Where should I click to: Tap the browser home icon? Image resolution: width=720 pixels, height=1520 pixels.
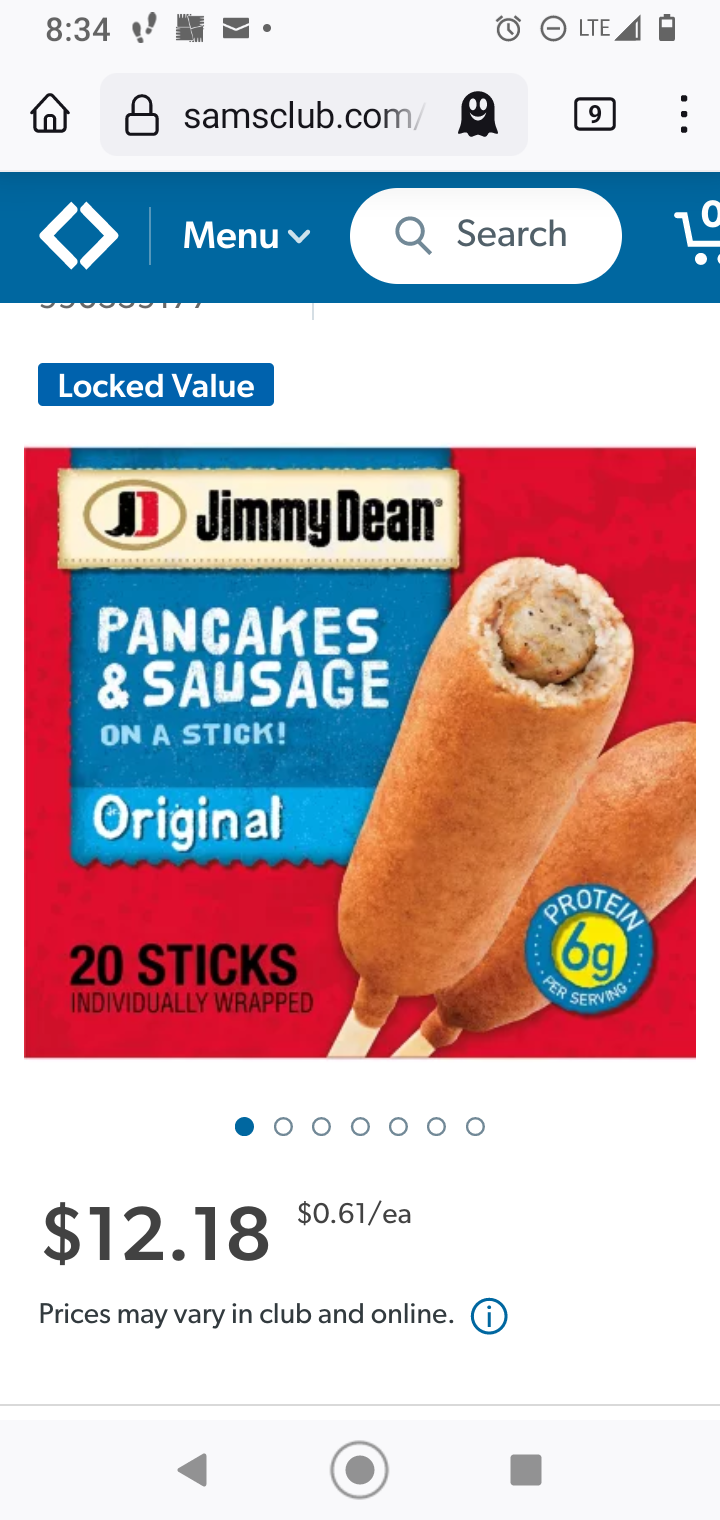pos(50,114)
